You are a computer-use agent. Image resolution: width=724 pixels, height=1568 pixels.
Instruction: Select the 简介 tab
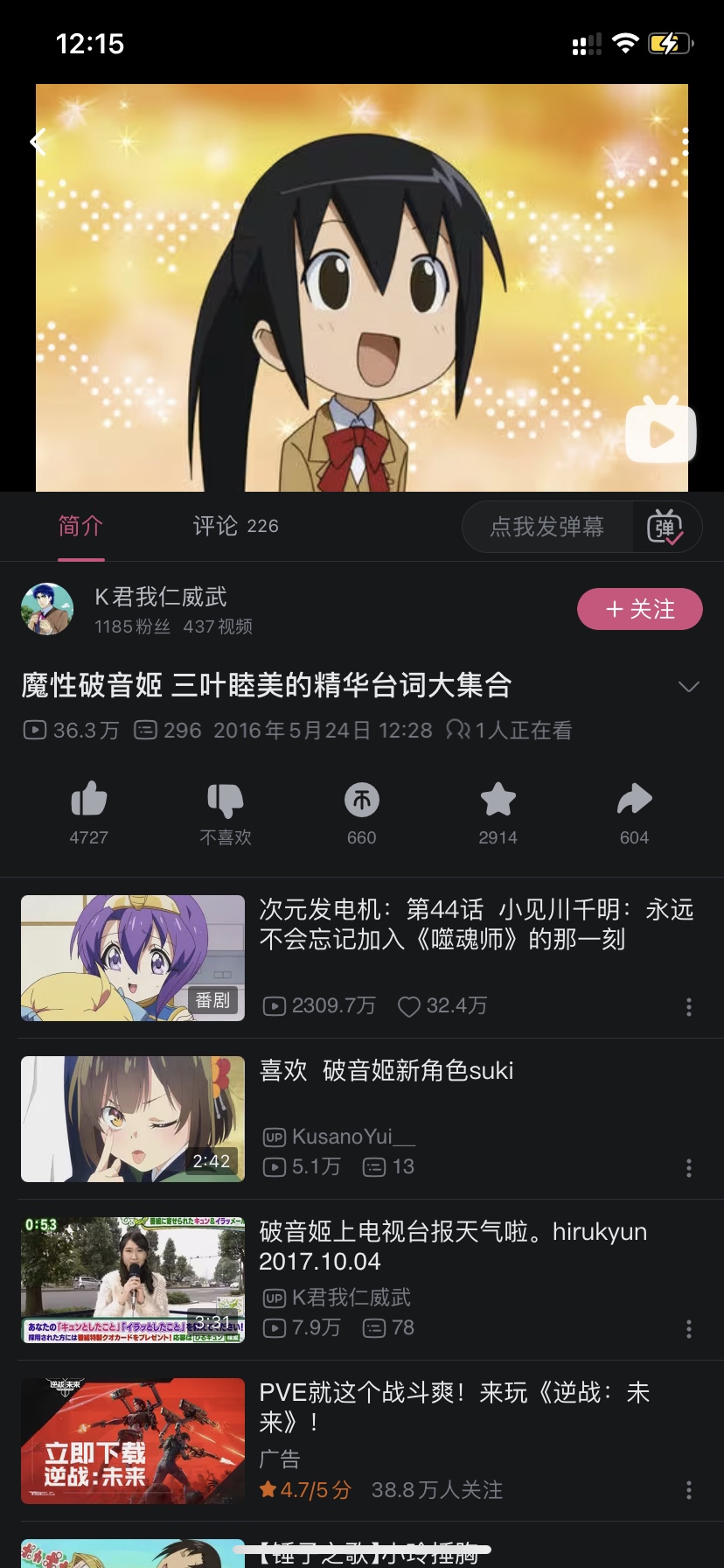80,526
